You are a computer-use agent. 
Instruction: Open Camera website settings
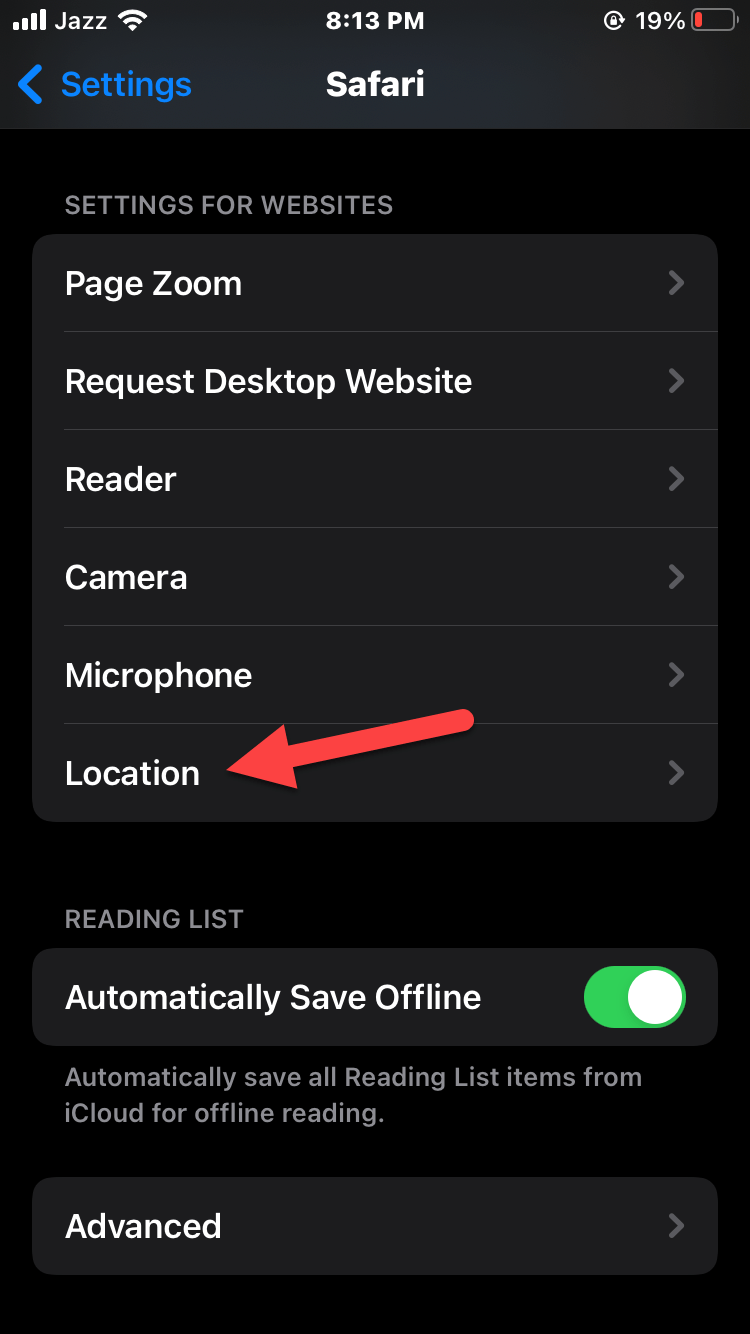click(x=374, y=577)
